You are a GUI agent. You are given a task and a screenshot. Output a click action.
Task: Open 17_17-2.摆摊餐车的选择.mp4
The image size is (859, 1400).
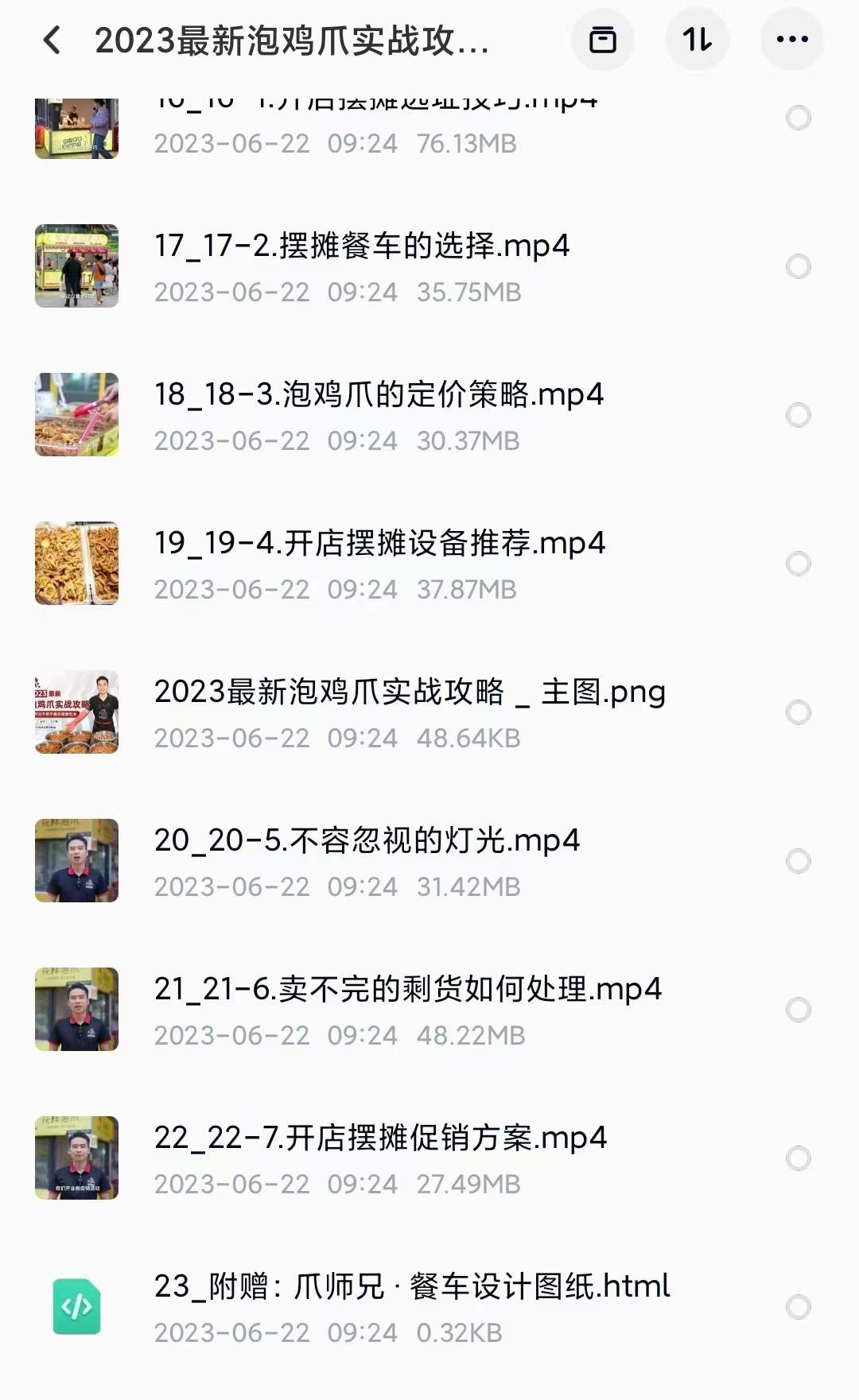click(362, 246)
